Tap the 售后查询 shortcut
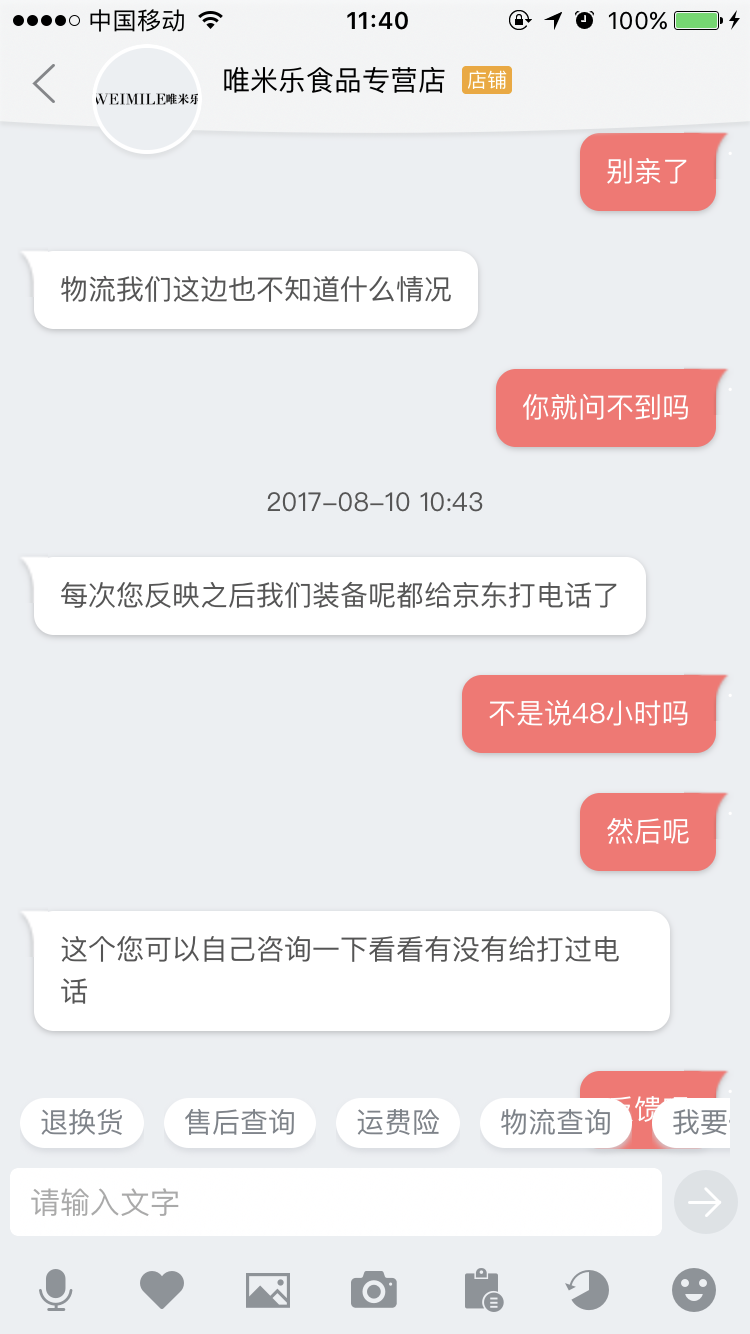Image resolution: width=750 pixels, height=1334 pixels. point(240,1123)
